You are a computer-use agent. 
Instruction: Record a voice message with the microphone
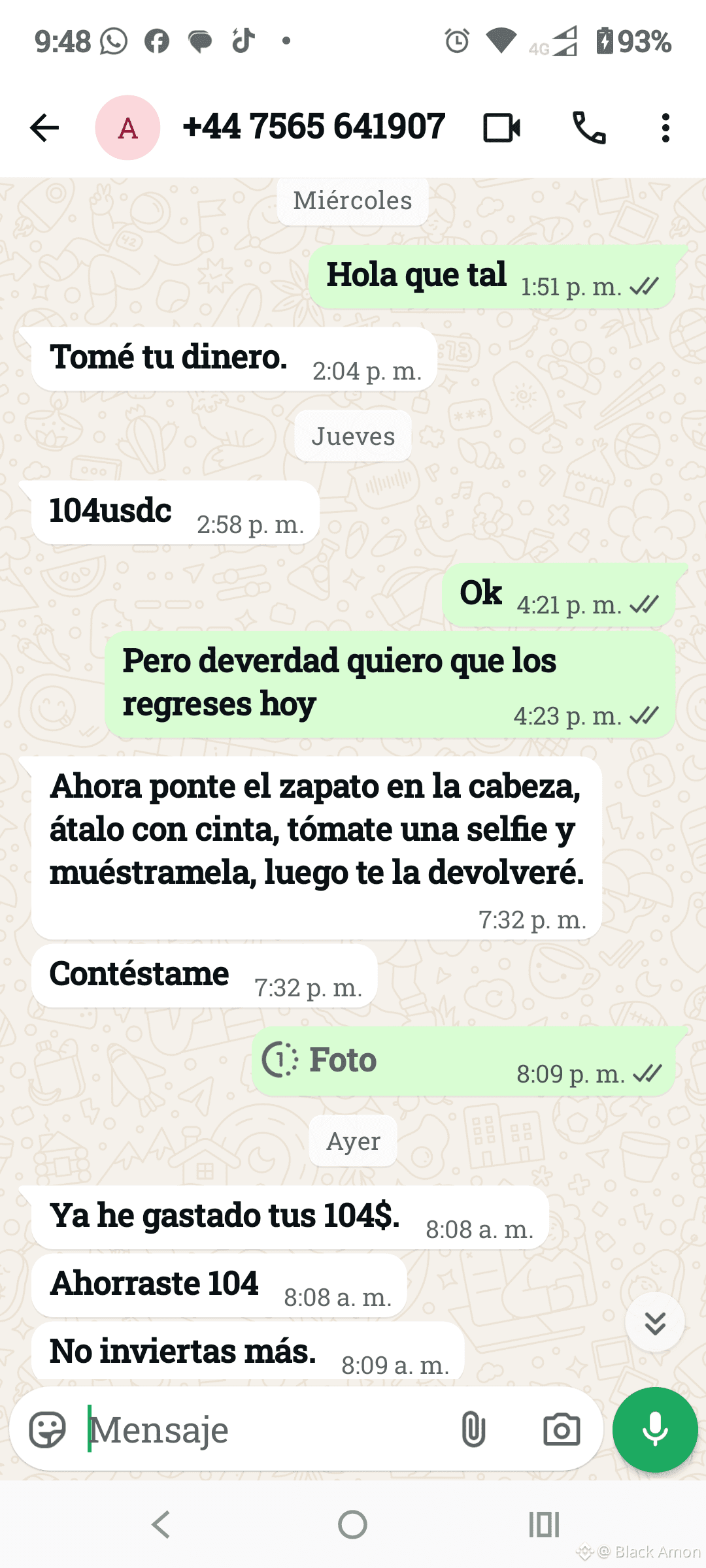tap(655, 1429)
